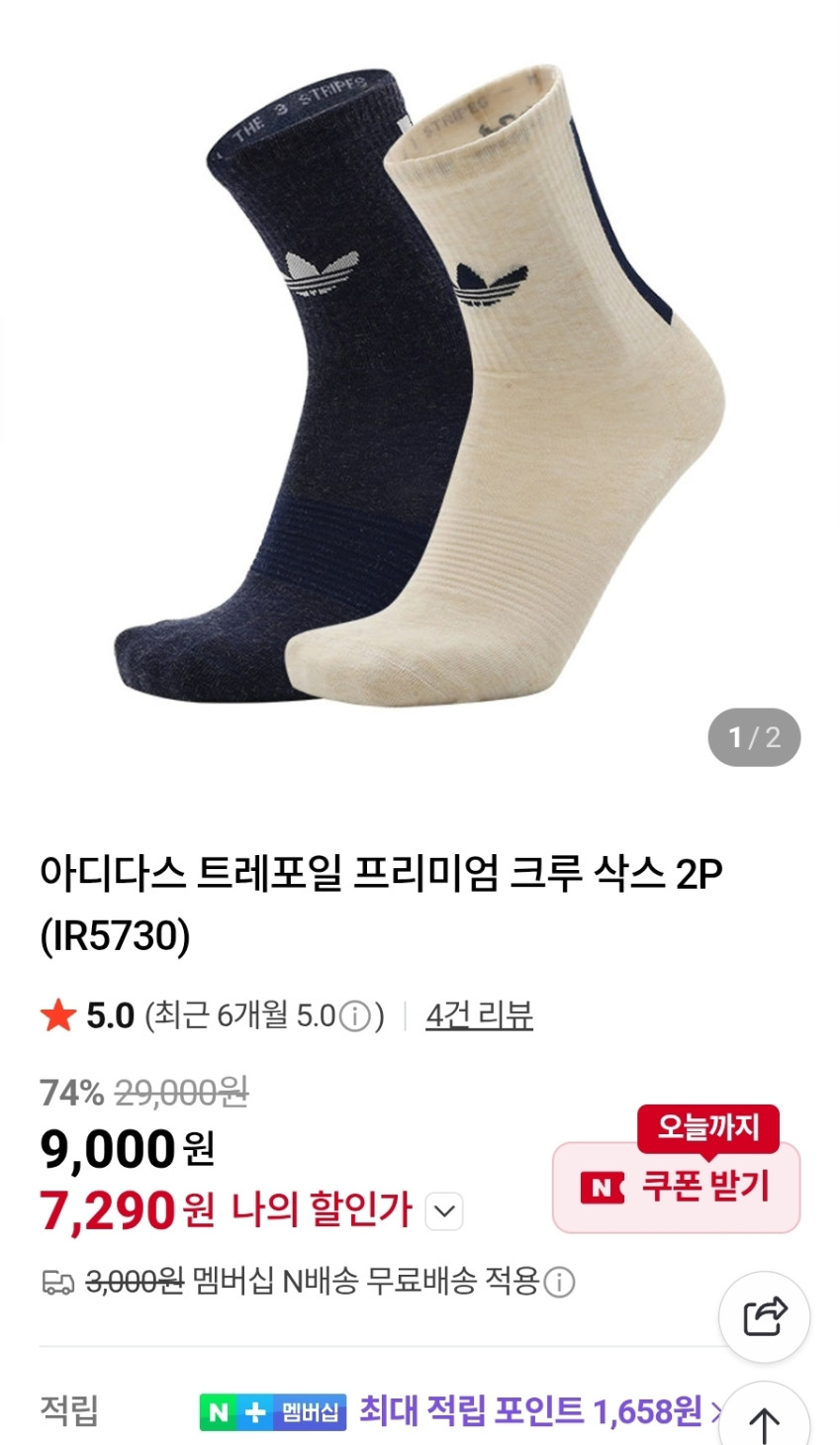Open the sock product image

(x=420, y=386)
